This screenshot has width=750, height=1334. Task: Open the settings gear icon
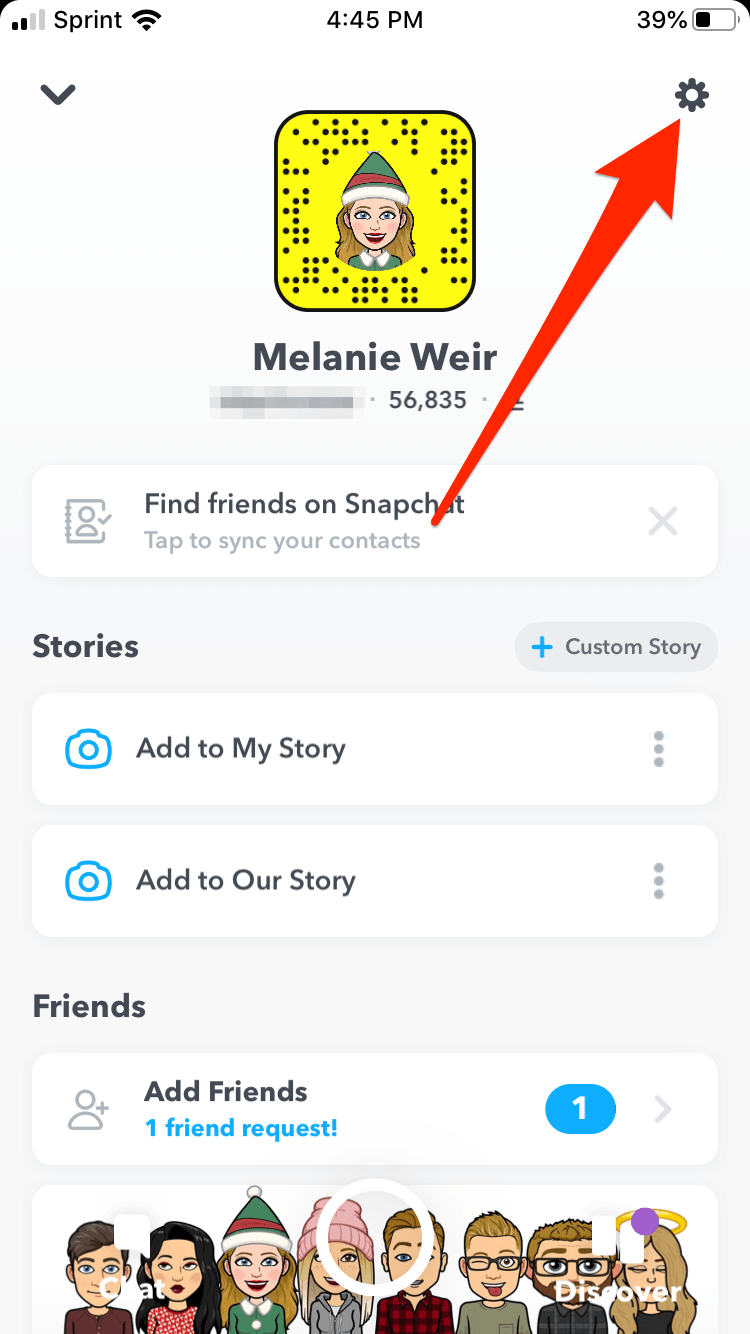(x=691, y=95)
